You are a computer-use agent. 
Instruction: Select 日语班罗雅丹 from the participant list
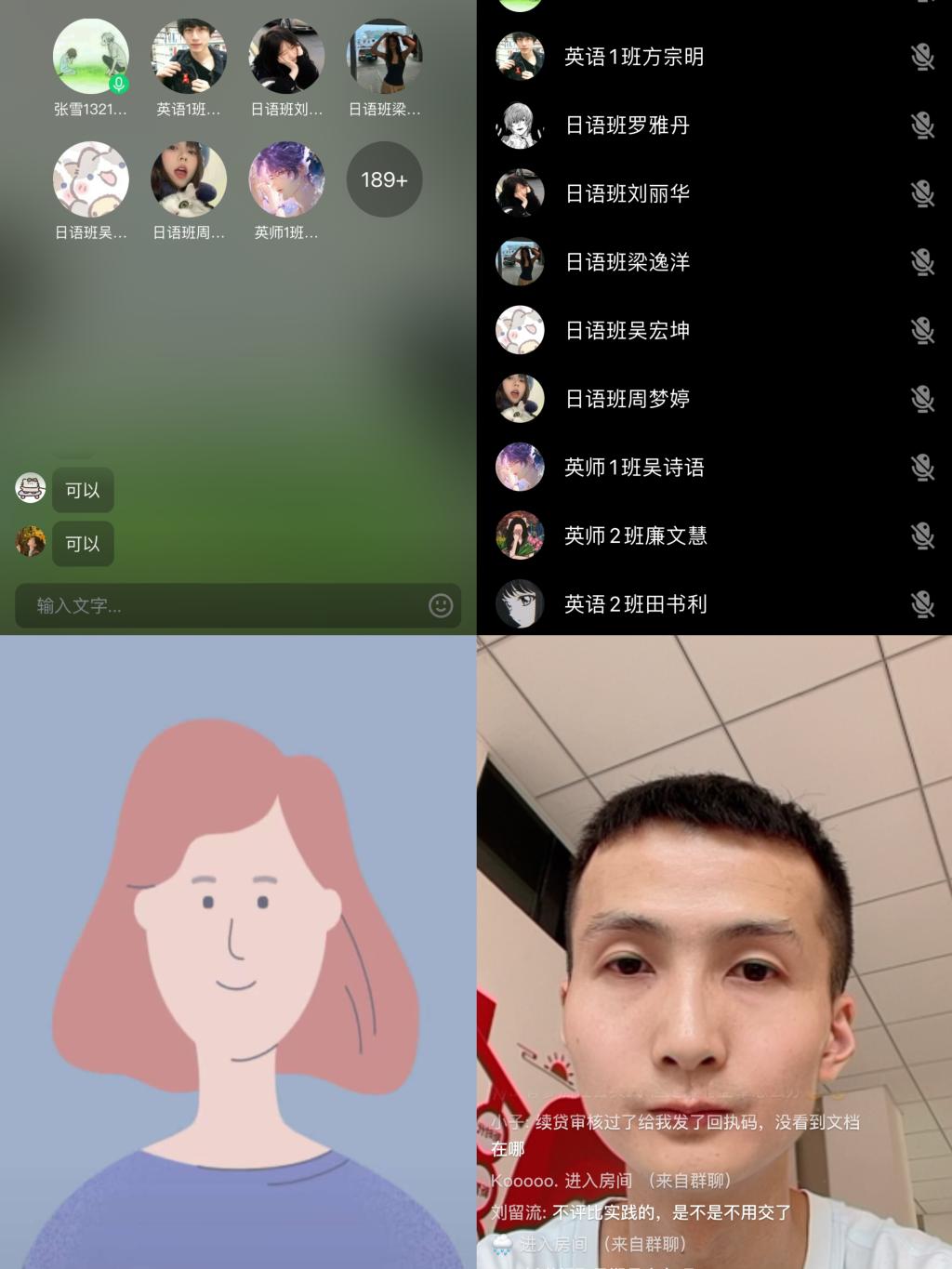pos(628,126)
